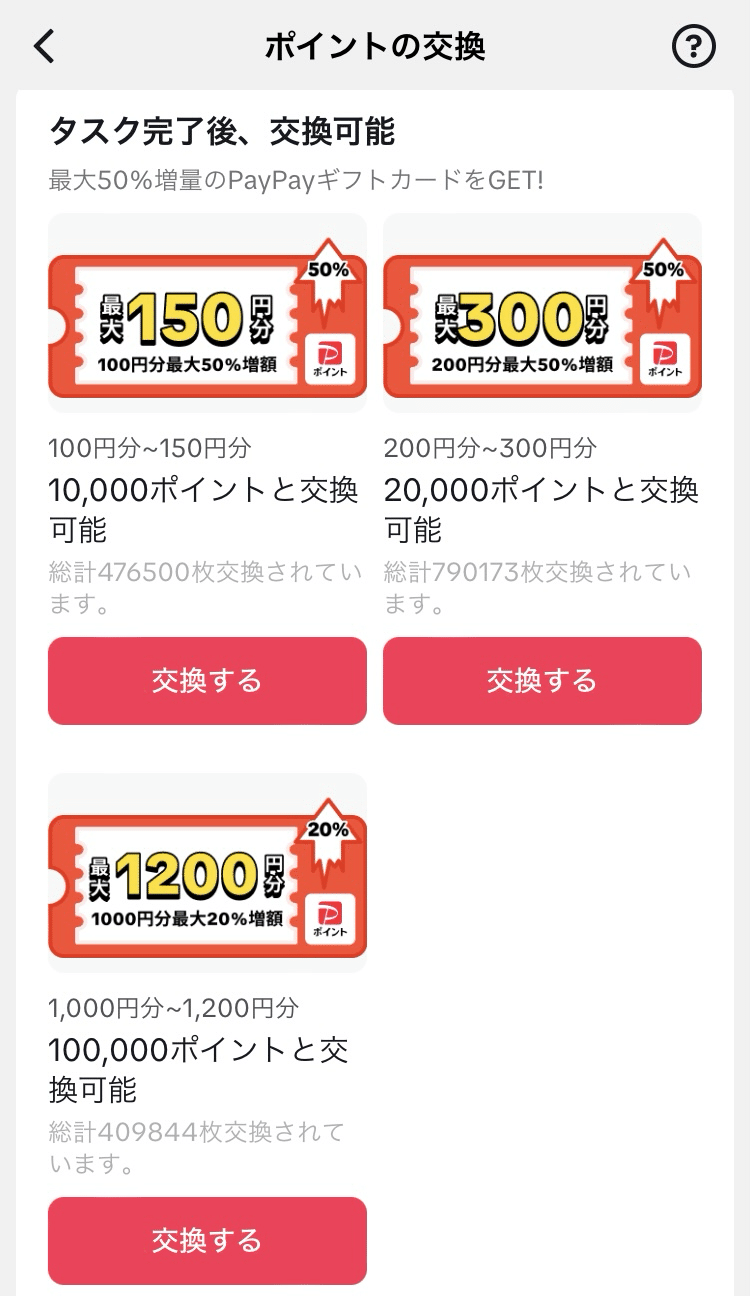Tap 交換する under the 150円 gift card
750x1296 pixels.
pos(207,681)
